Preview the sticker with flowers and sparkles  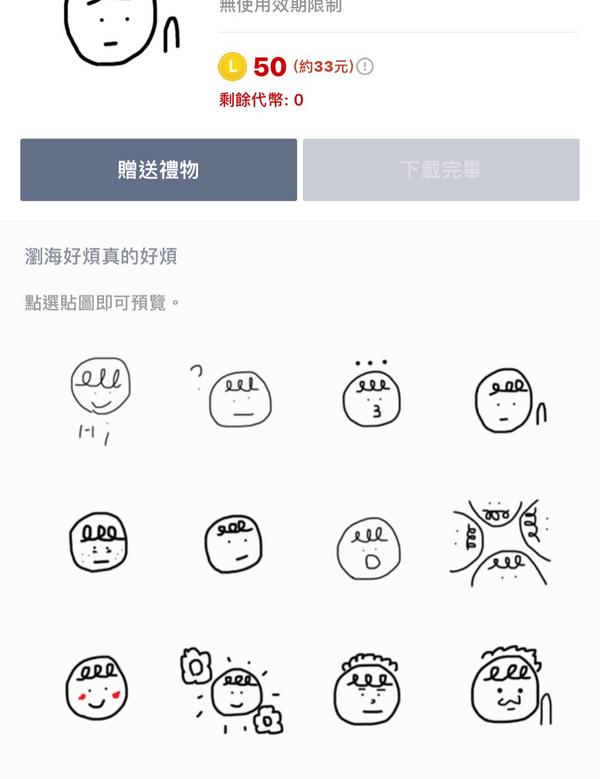point(234,690)
